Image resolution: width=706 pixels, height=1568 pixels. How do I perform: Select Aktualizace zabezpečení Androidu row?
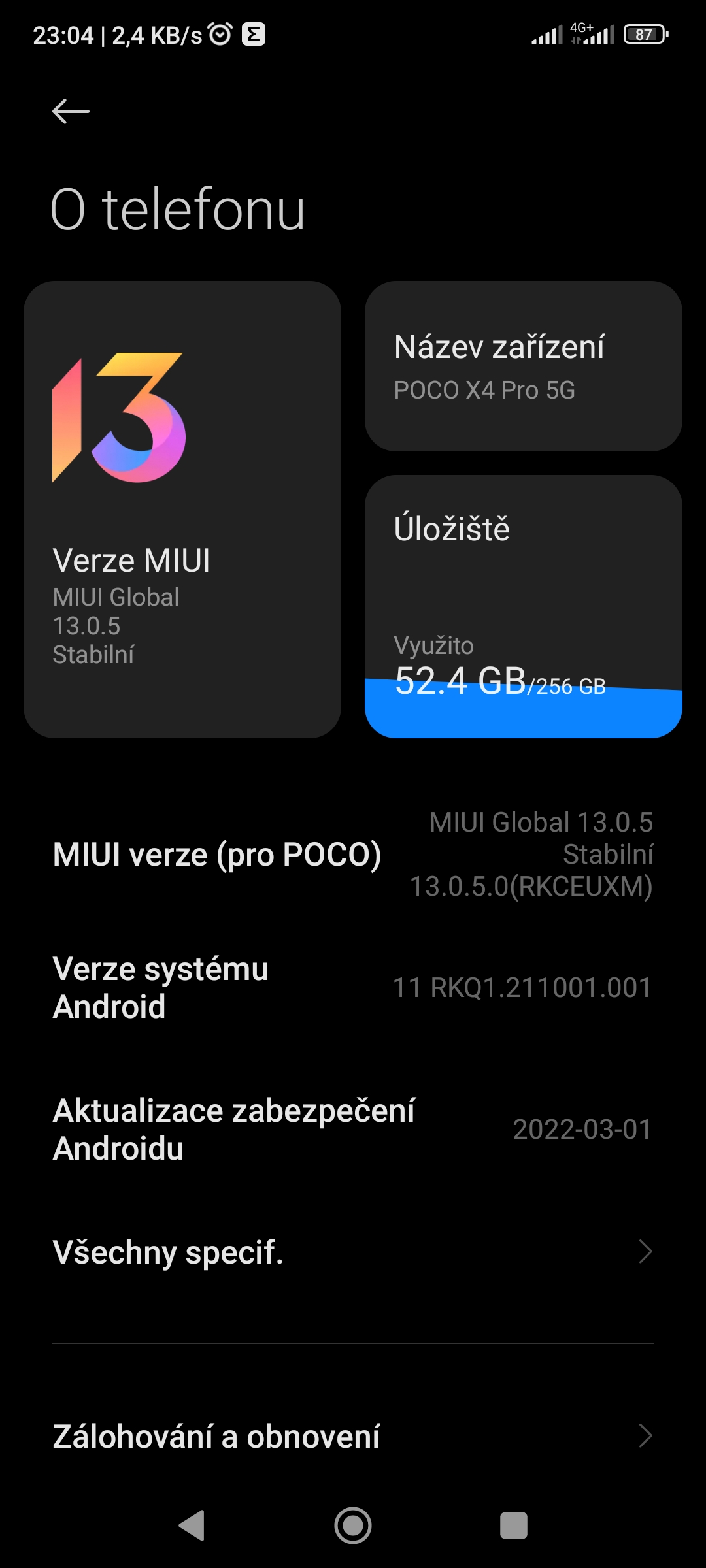click(x=353, y=1129)
